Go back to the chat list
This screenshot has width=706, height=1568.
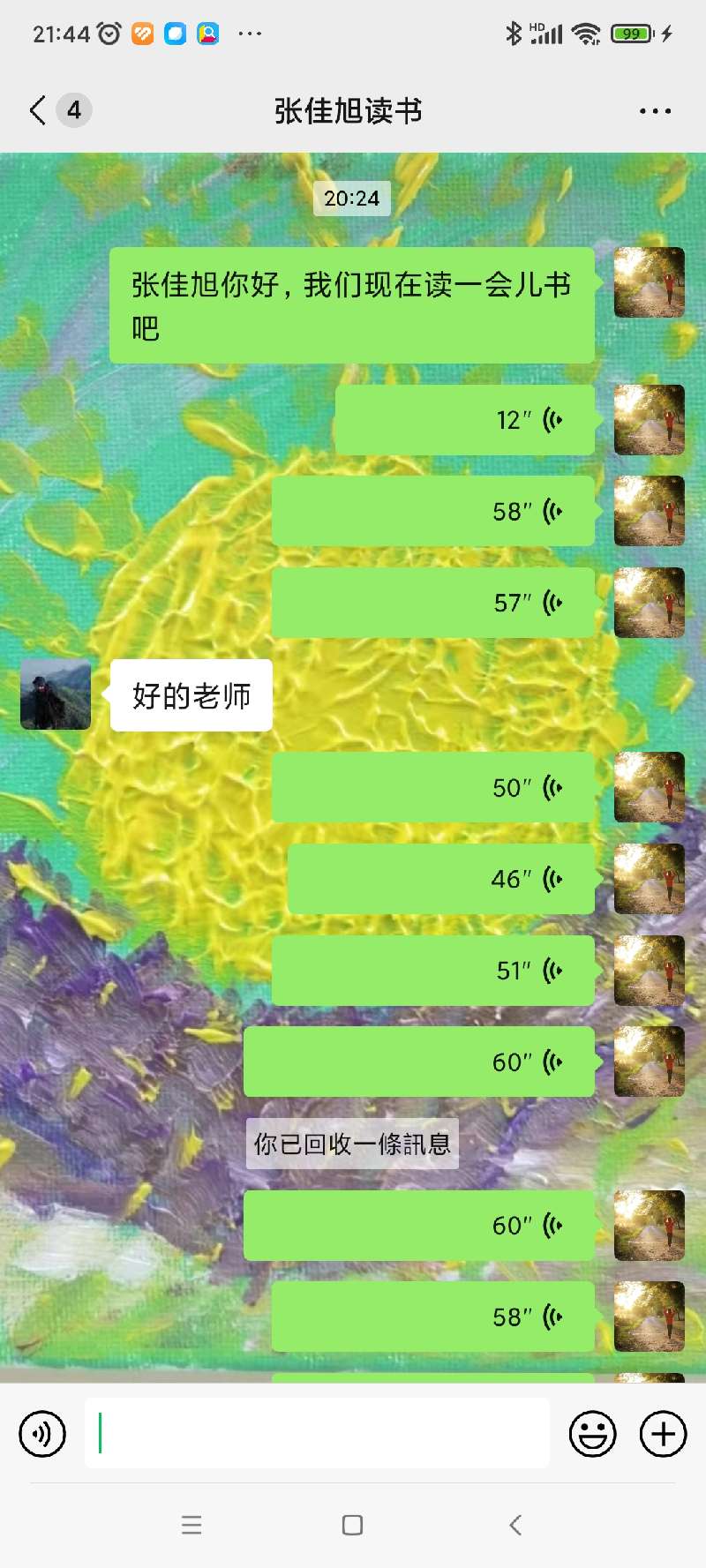(x=37, y=110)
